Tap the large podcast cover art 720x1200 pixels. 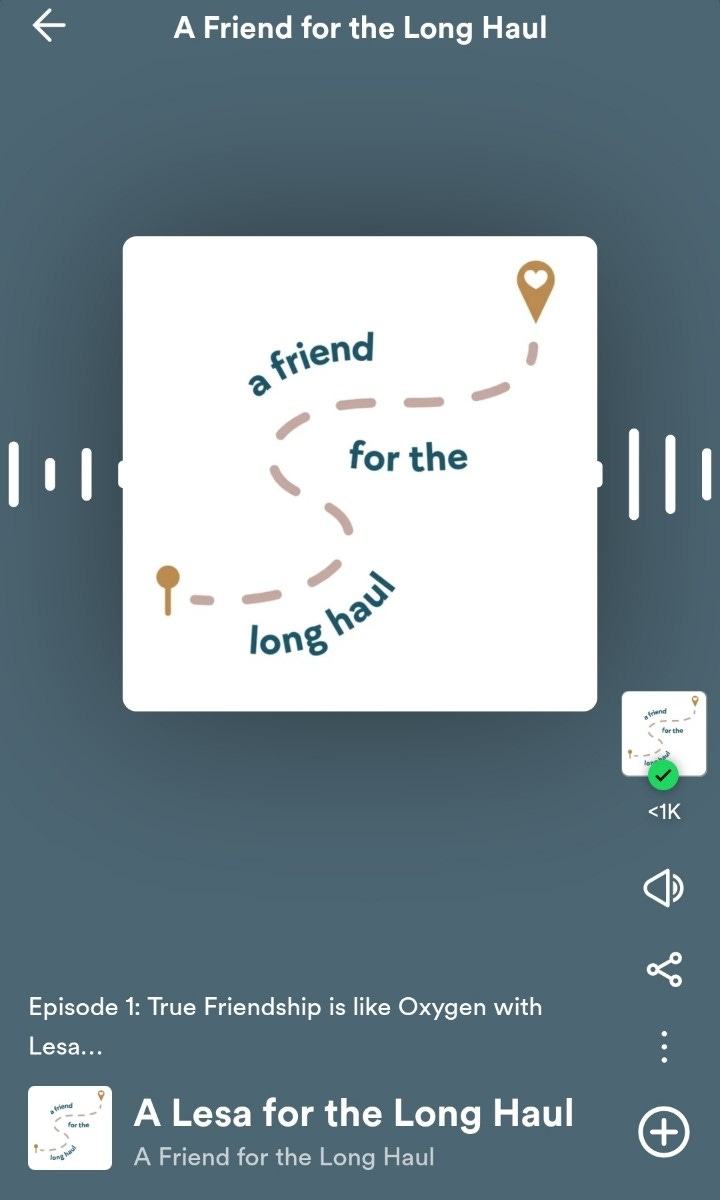point(360,474)
